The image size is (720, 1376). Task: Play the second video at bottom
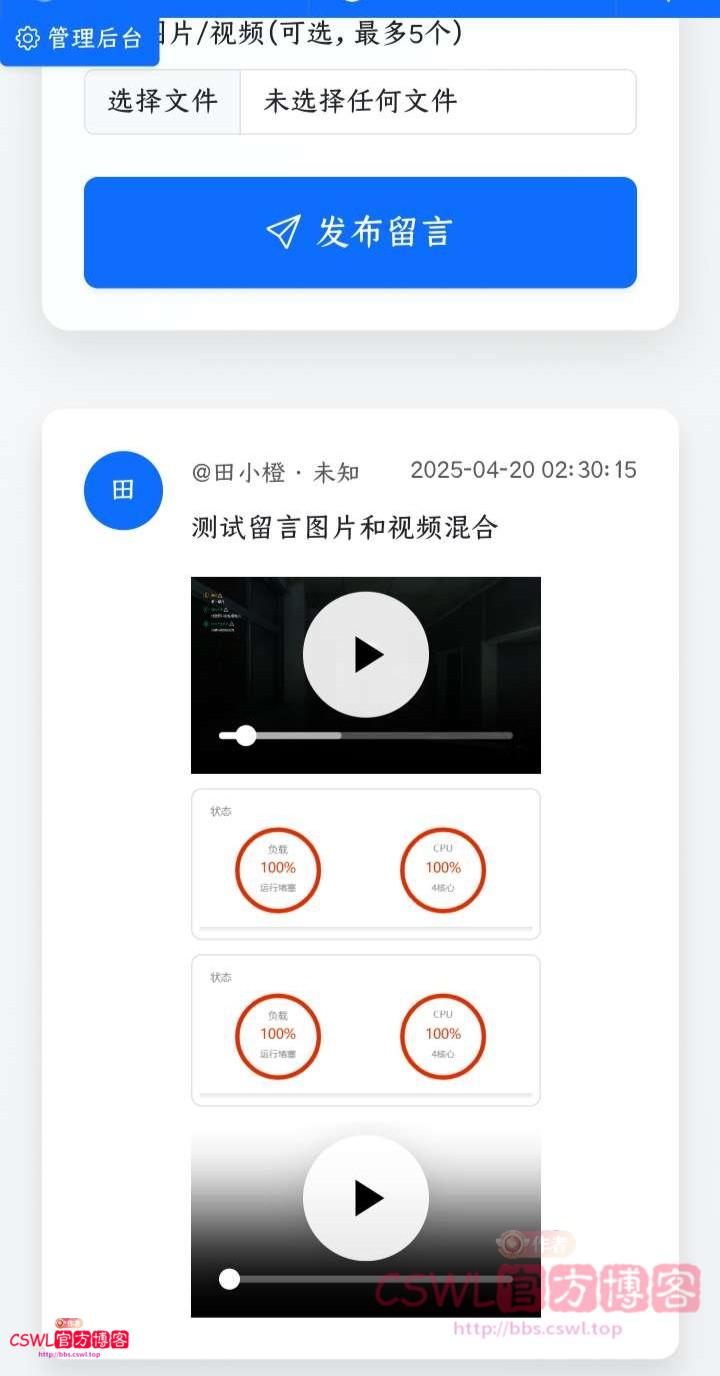point(366,1197)
